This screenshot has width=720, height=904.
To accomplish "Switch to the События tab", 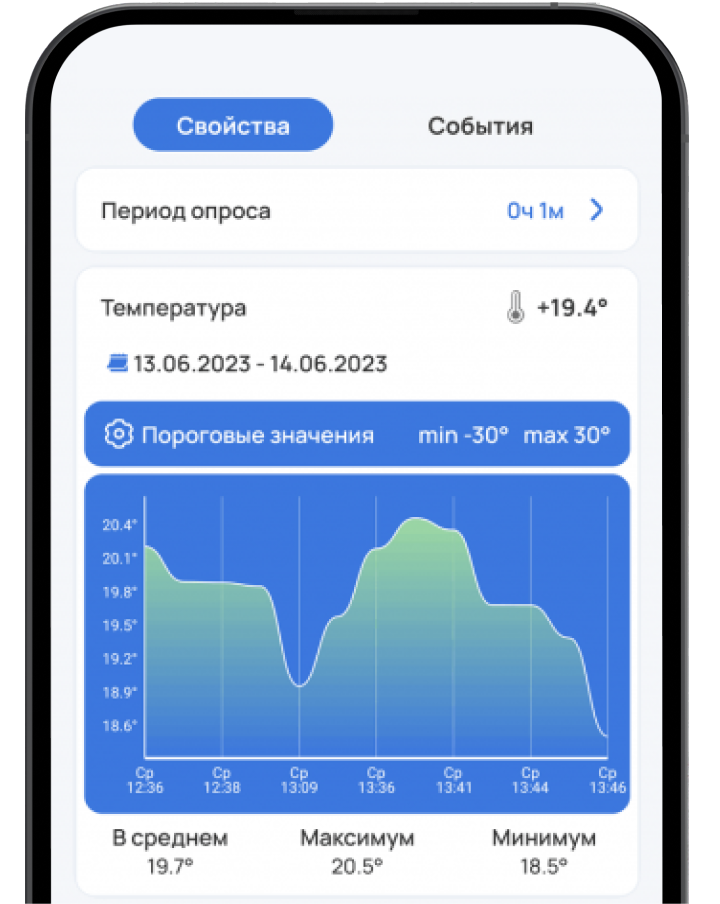I will [x=480, y=126].
